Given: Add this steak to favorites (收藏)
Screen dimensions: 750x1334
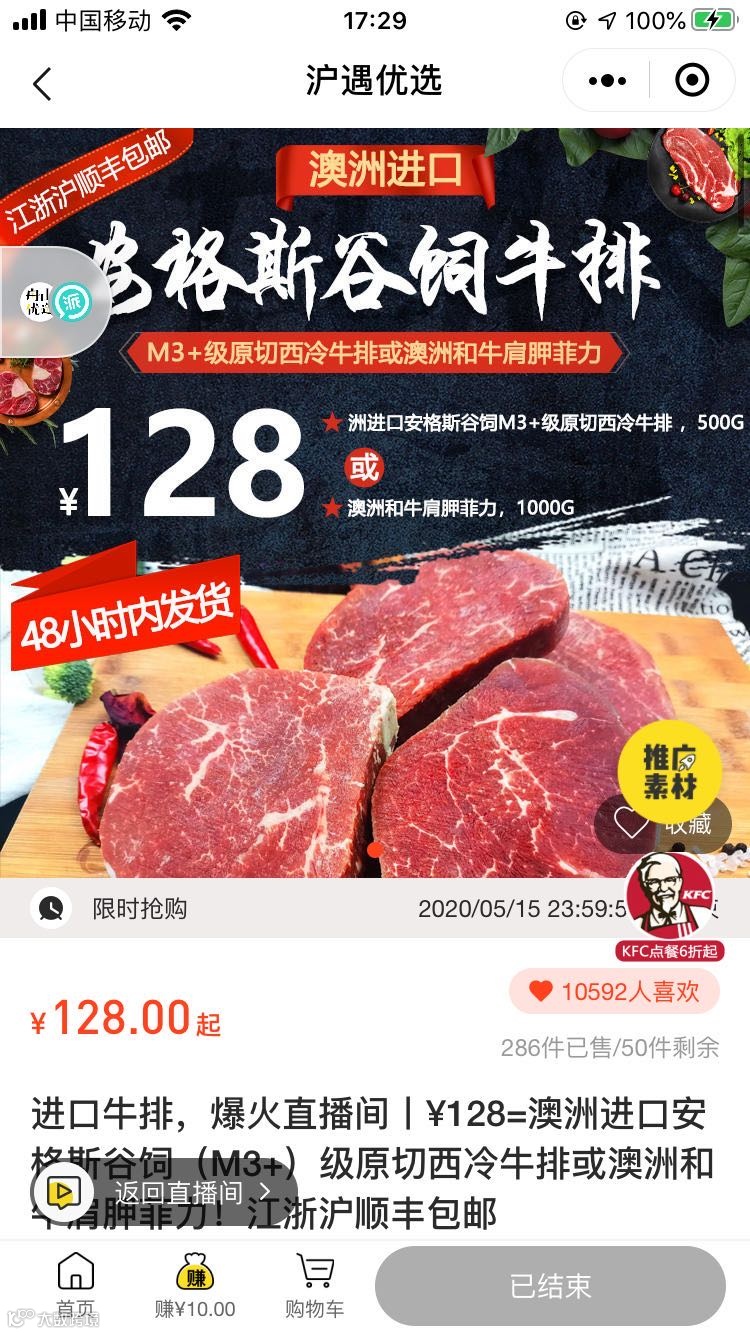Looking at the screenshot, I should (664, 823).
